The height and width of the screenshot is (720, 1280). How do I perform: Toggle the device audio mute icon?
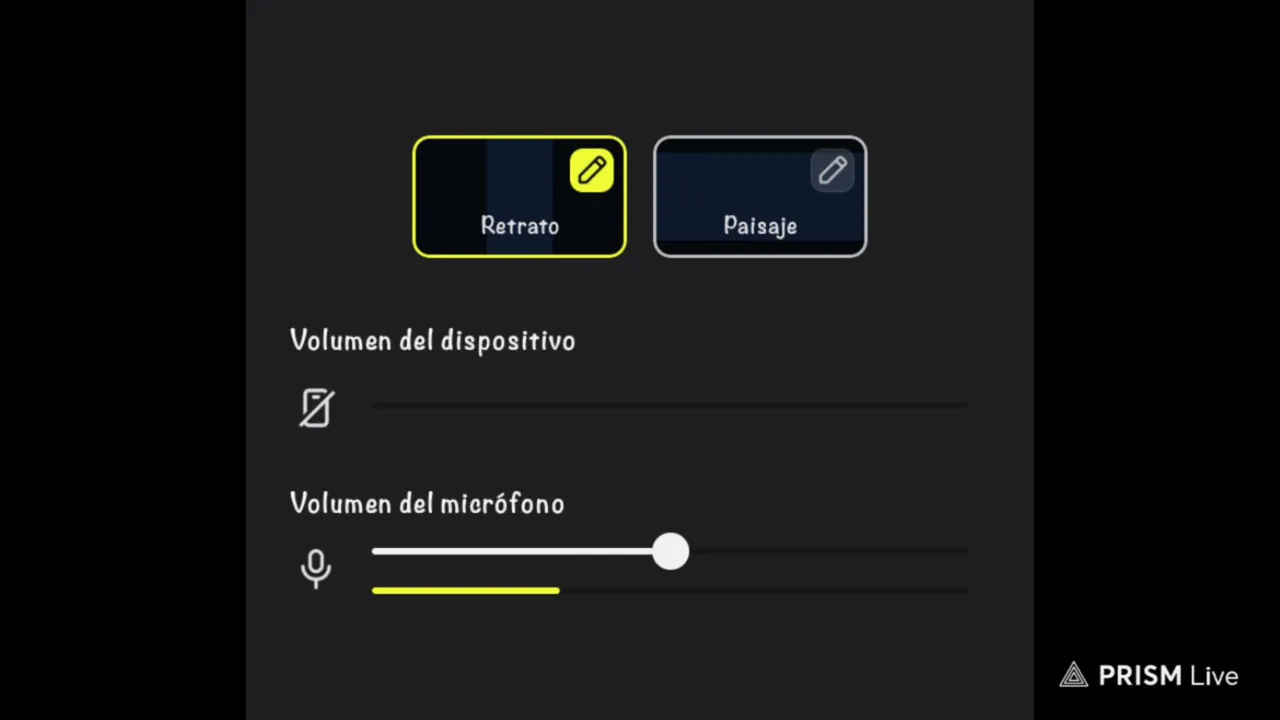tap(316, 408)
